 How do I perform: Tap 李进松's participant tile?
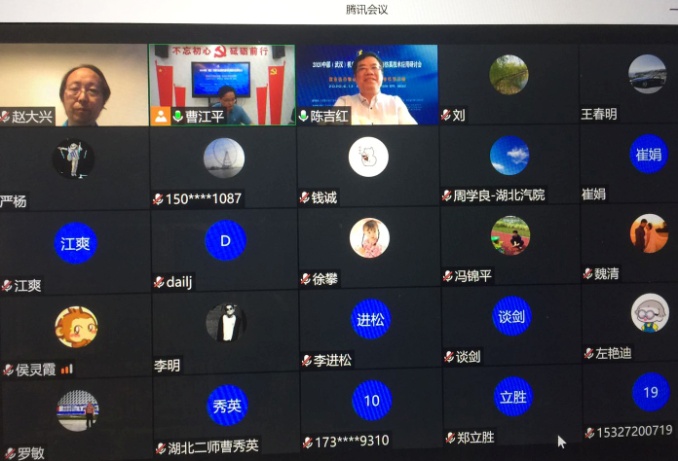(x=370, y=328)
